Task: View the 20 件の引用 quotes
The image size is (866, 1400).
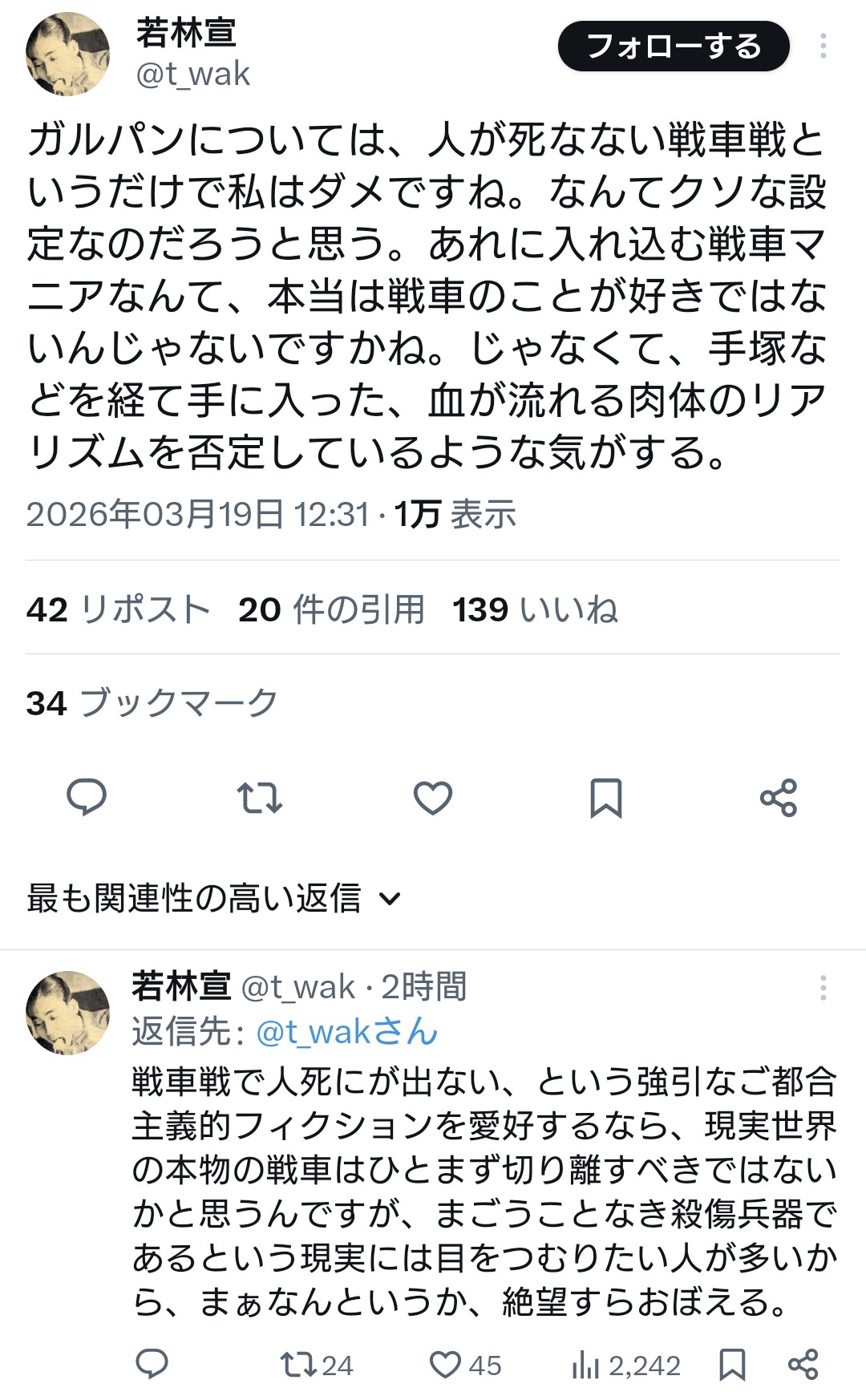Action: click(331, 609)
